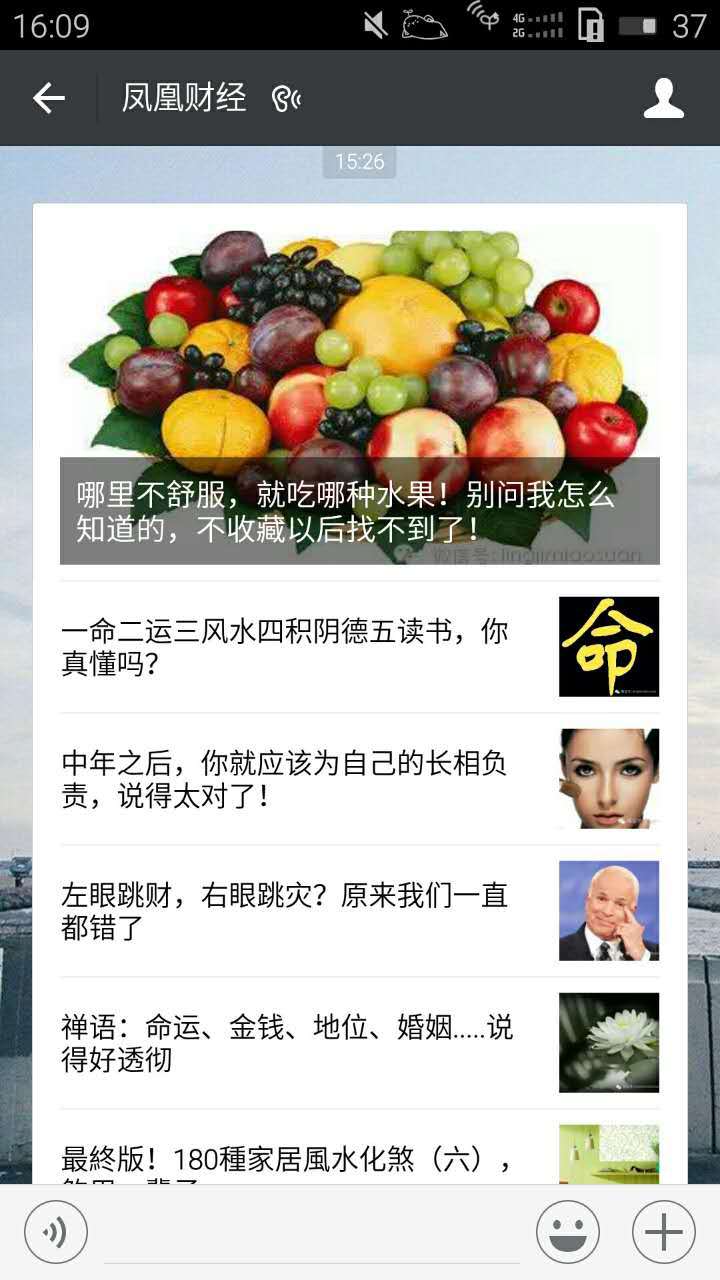Screen dimensions: 720x1280
Task: Switch to voice message input
Action: (x=56, y=1232)
